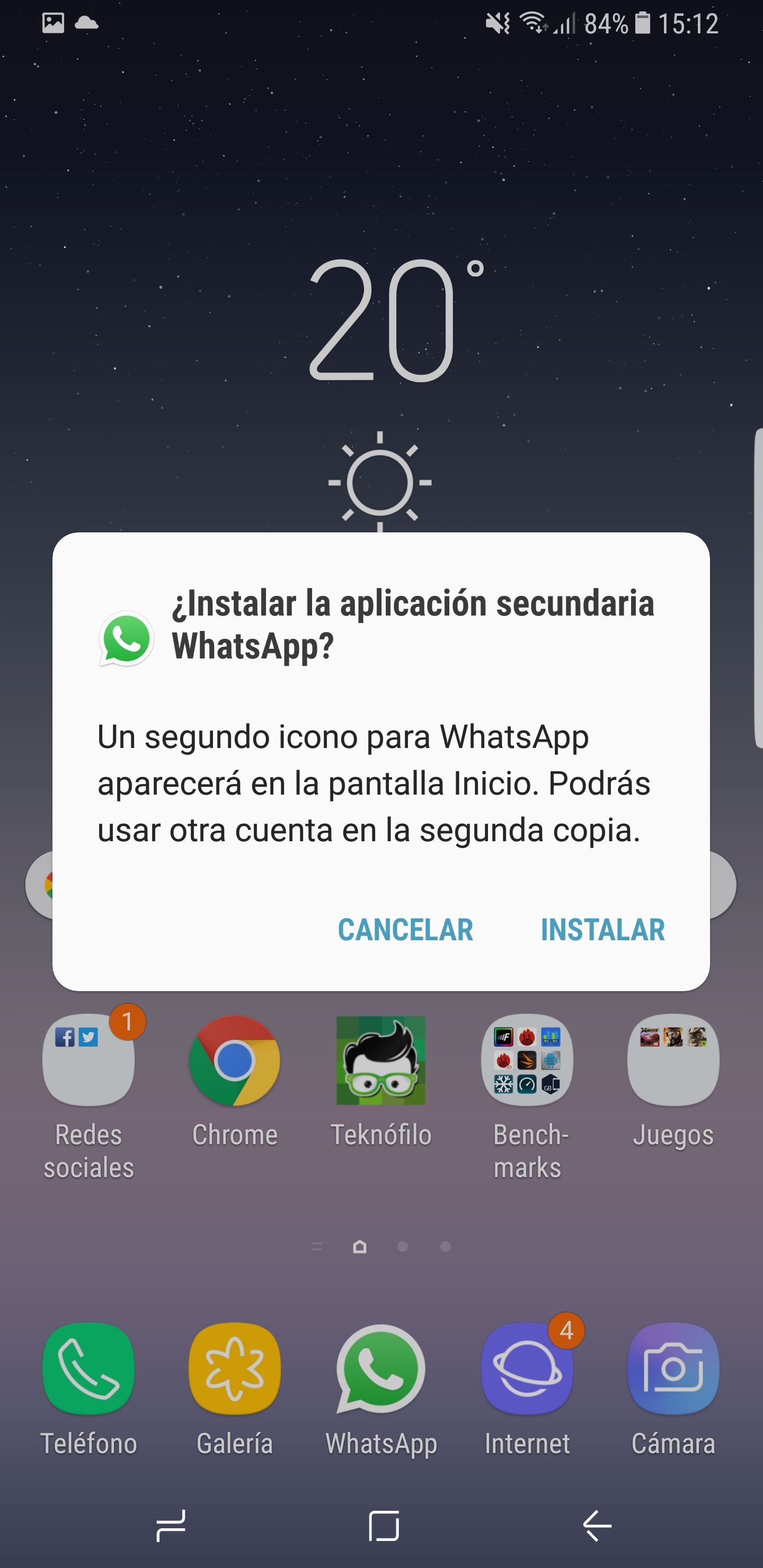Viewport: 763px width, 1568px height.
Task: Tap the system home button
Action: pyautogui.click(x=384, y=1526)
